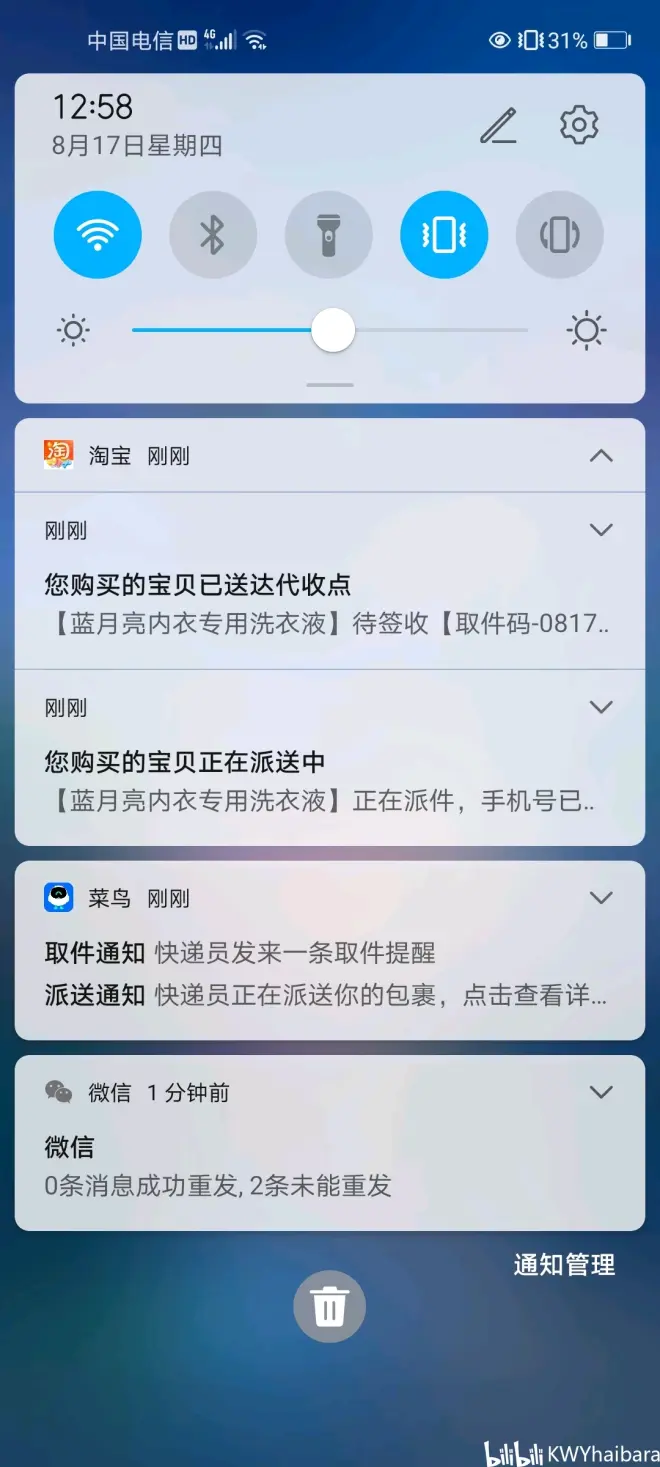660x1467 pixels.
Task: Switch on the flashlight
Action: pyautogui.click(x=329, y=235)
